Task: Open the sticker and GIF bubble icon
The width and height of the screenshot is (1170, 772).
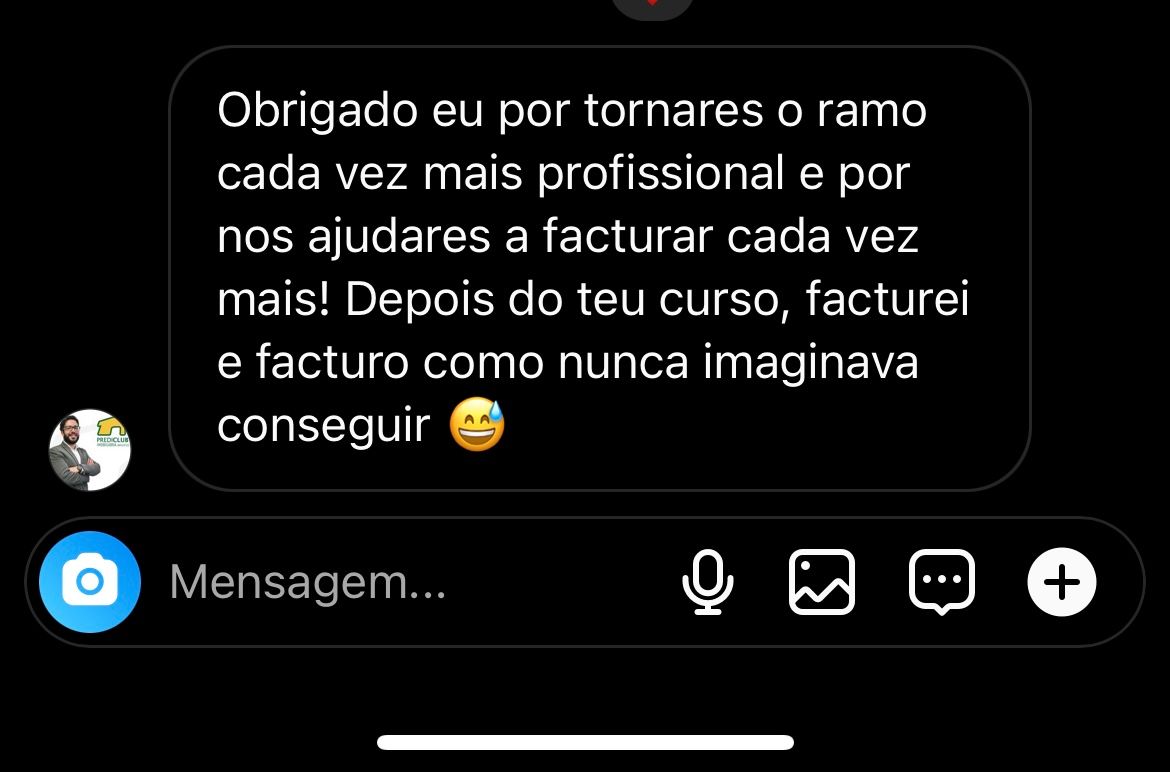Action: (x=941, y=582)
